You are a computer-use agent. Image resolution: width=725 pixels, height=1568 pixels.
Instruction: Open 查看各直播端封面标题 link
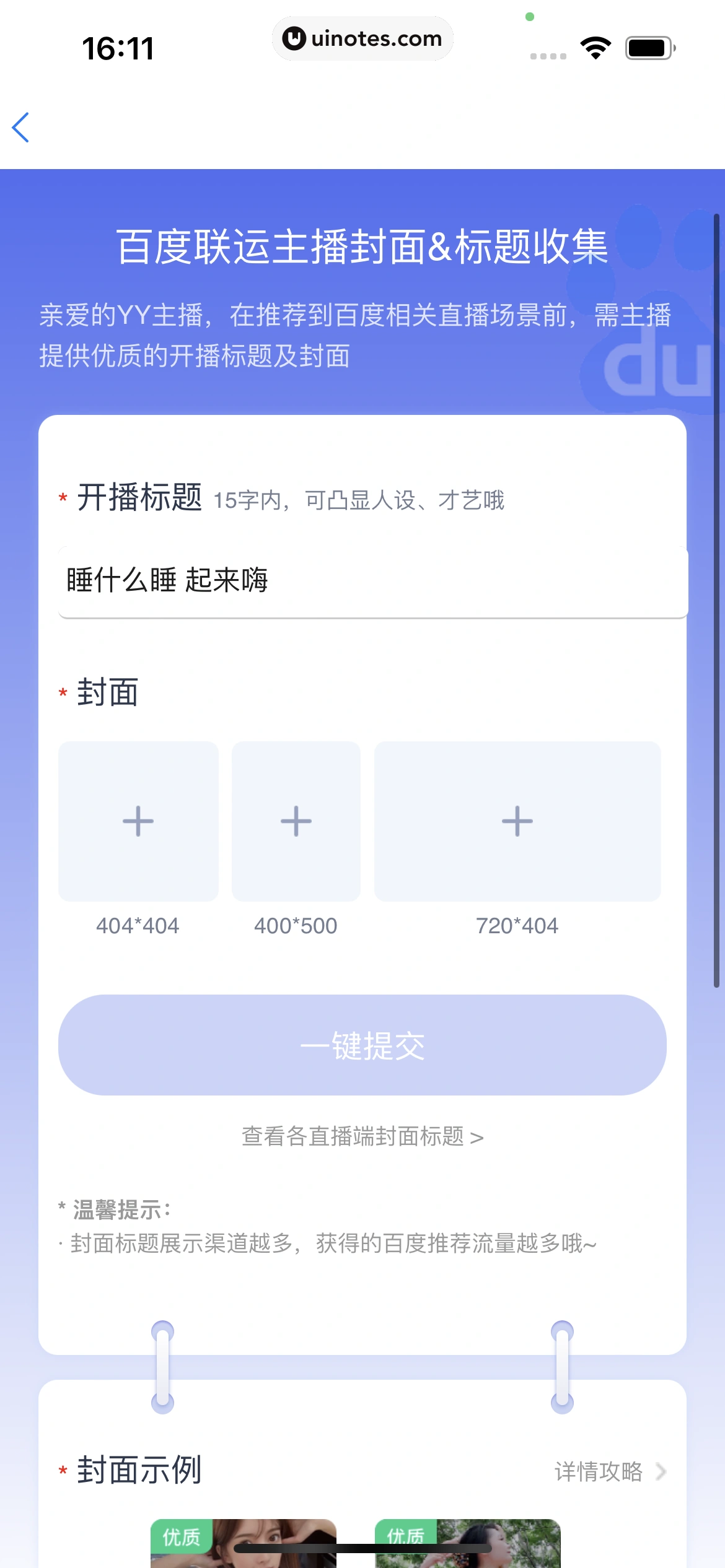362,1136
